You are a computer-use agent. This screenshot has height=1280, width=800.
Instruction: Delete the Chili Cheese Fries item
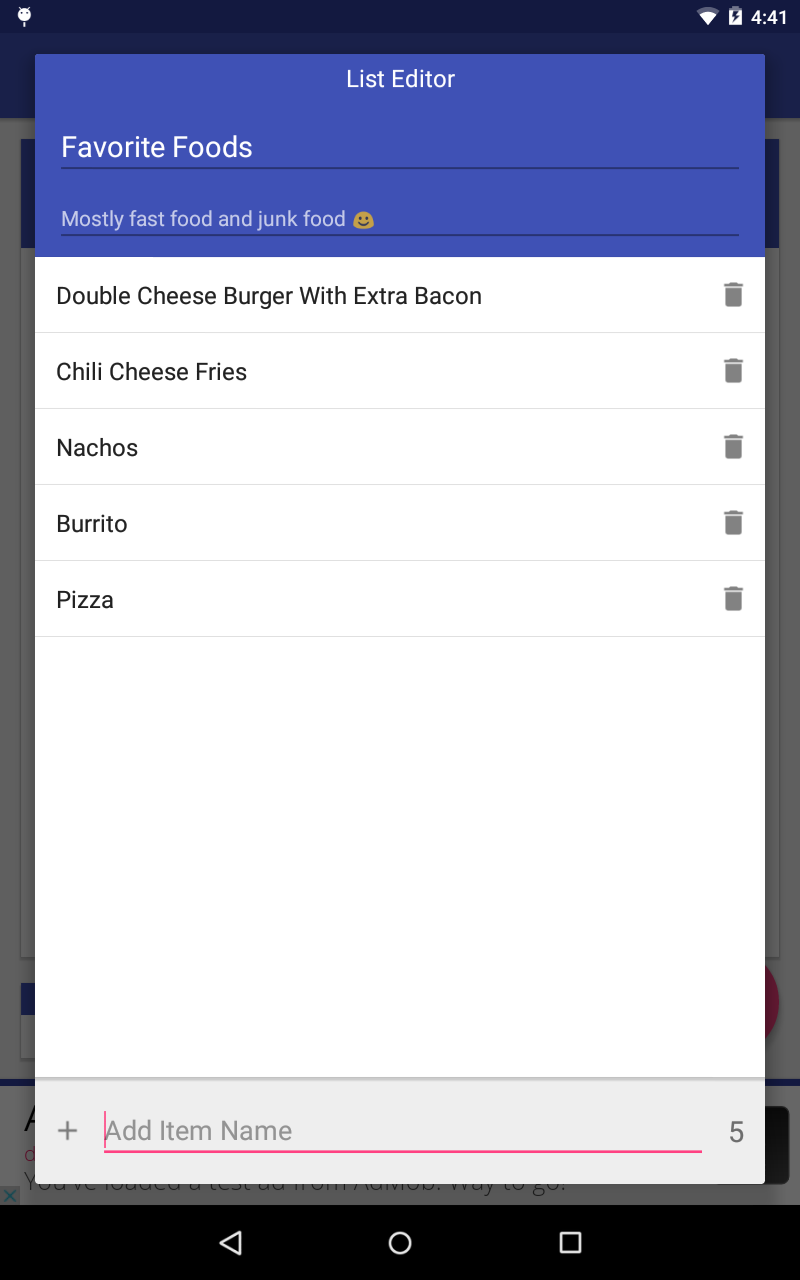[x=733, y=371]
